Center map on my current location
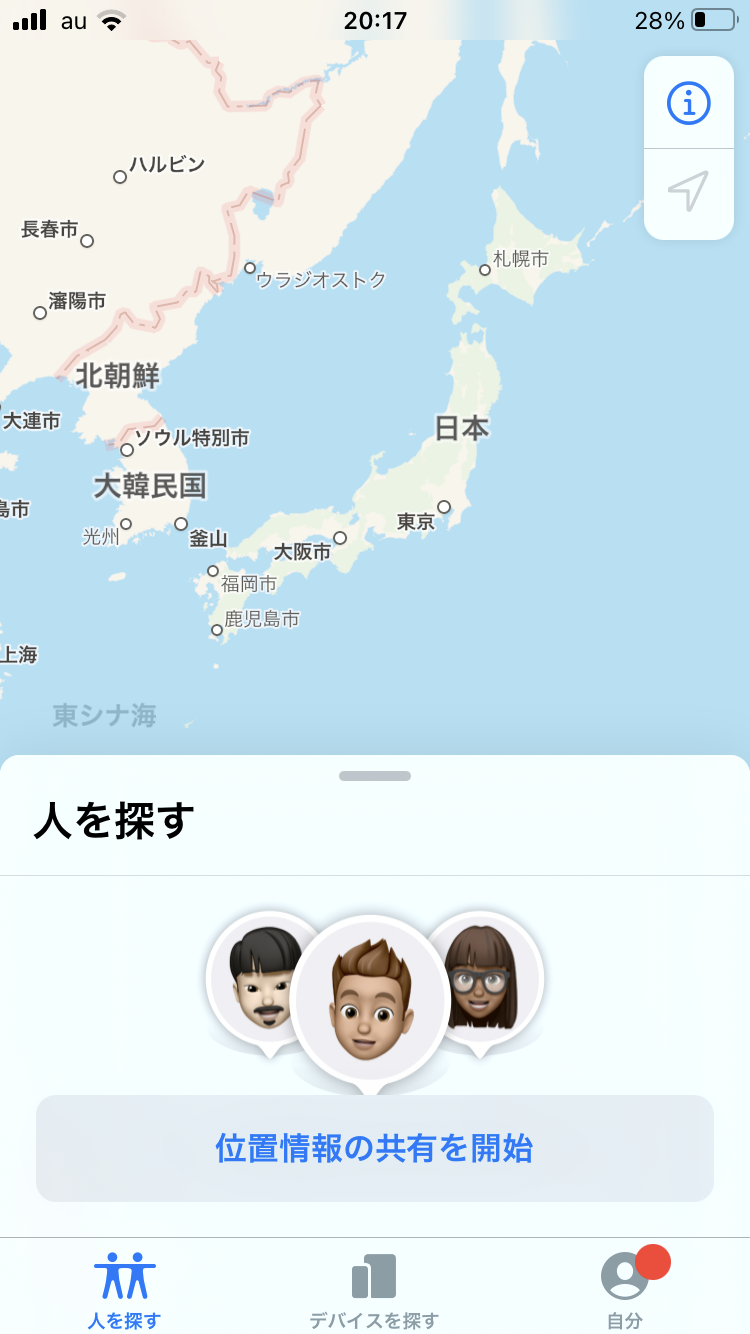This screenshot has height=1334, width=750. tap(688, 191)
